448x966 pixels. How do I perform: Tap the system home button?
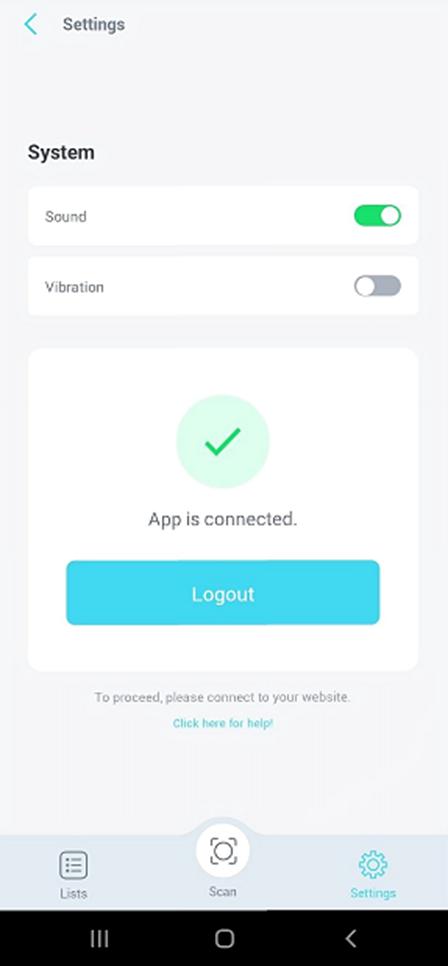[x=224, y=938]
